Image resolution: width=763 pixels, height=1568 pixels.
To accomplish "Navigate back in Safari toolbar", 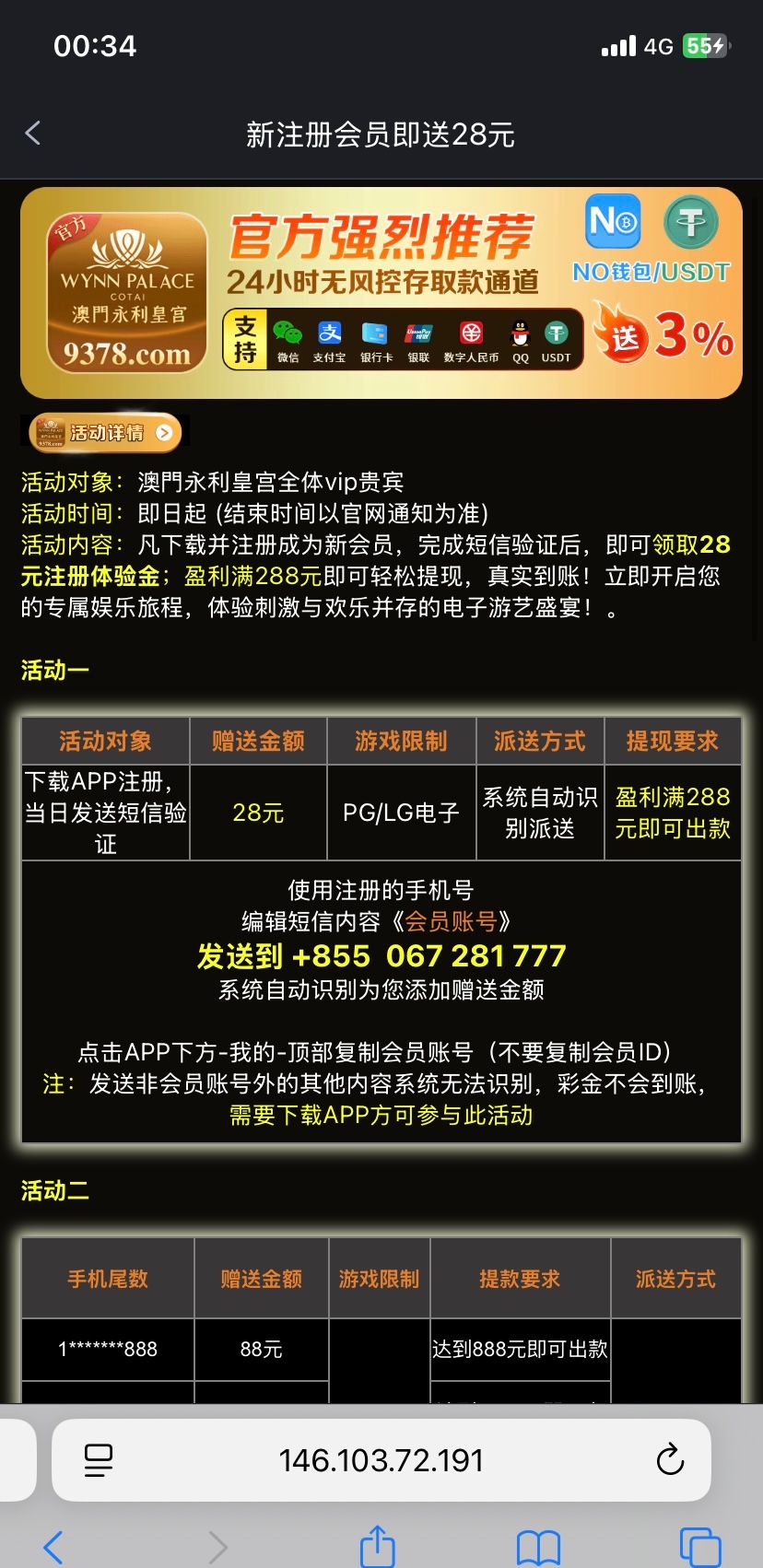I will 53,1547.
